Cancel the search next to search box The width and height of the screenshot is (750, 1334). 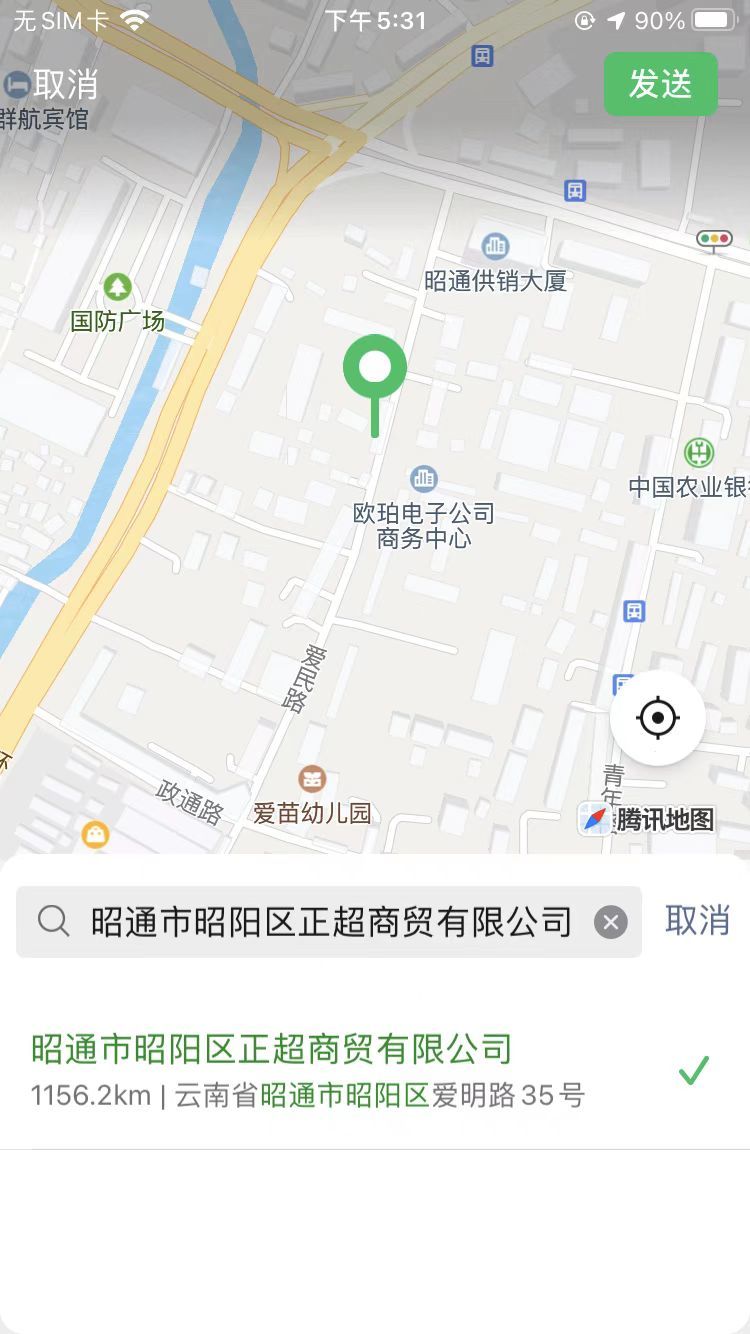point(697,921)
